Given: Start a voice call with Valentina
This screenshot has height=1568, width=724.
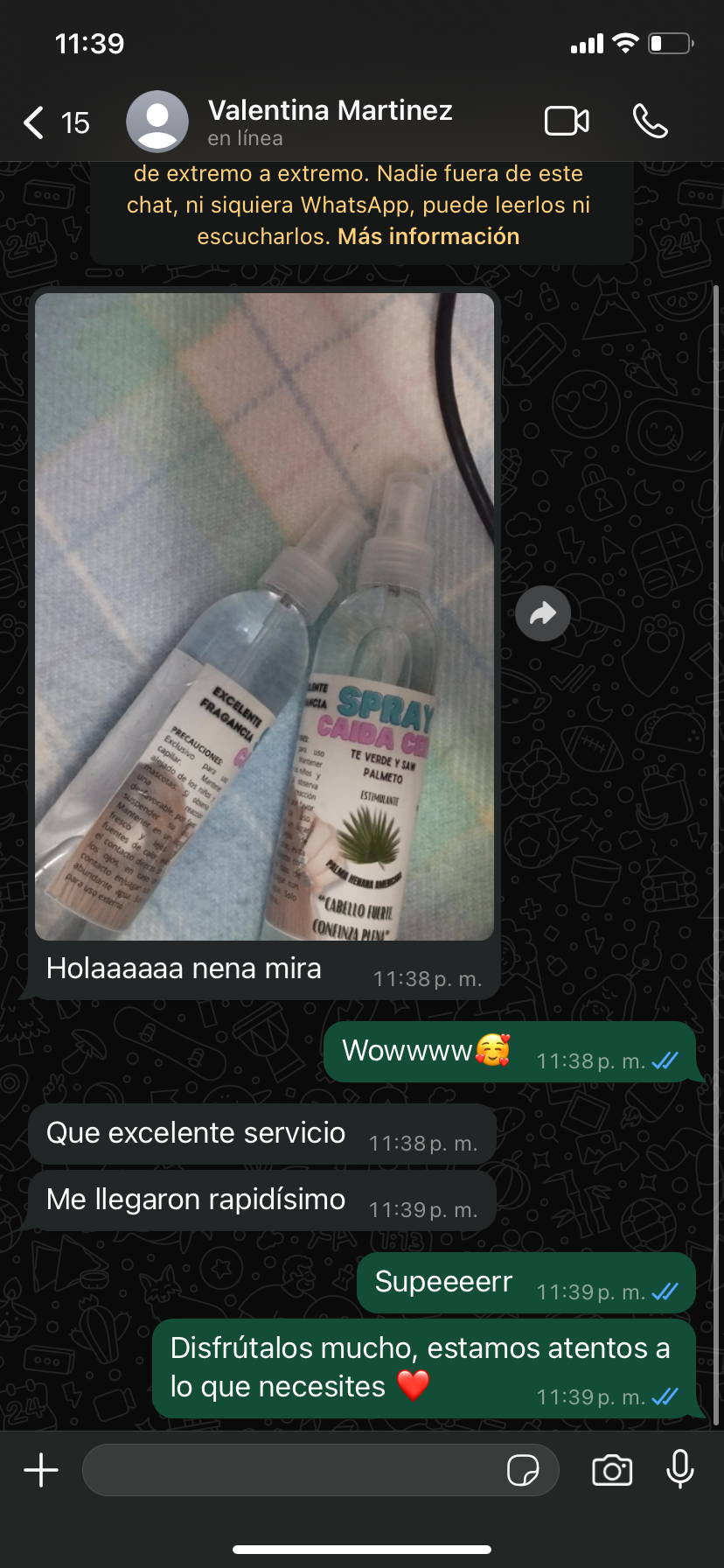Looking at the screenshot, I should tap(651, 122).
